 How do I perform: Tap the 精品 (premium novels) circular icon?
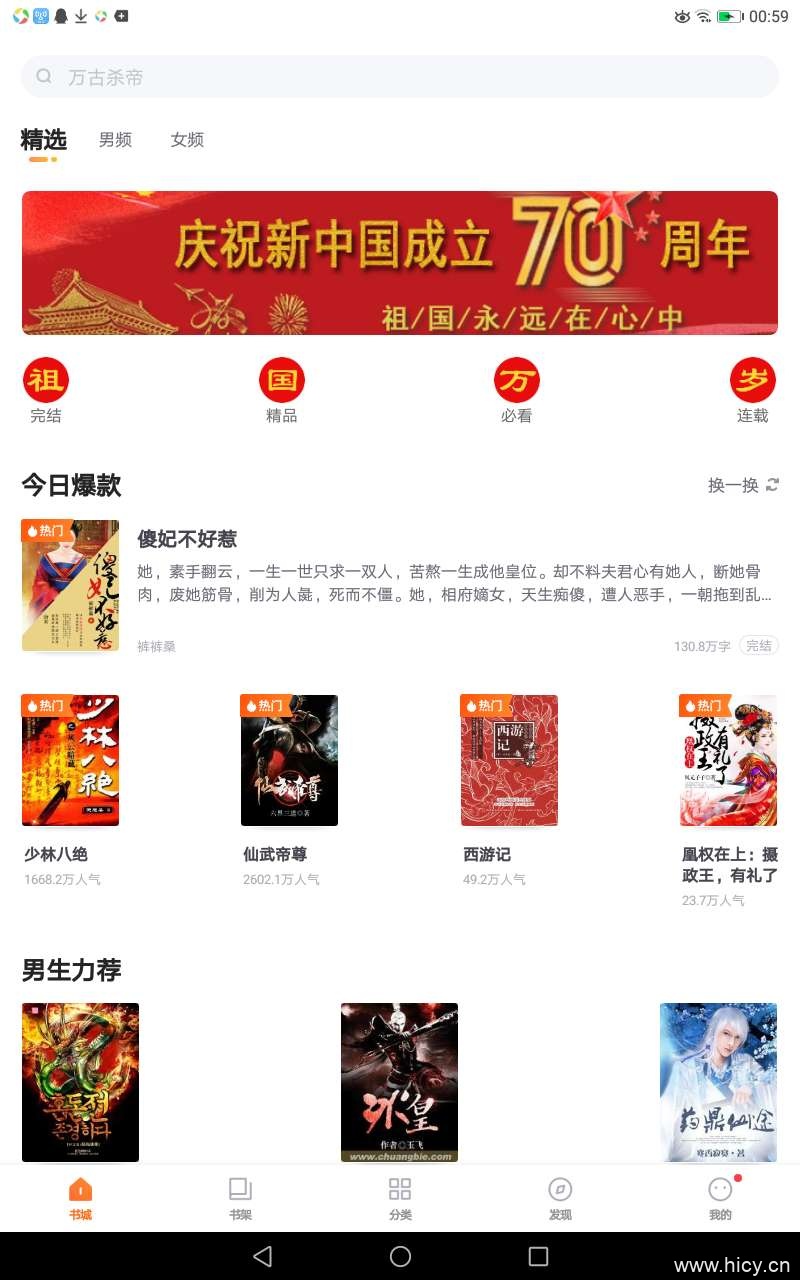point(282,390)
